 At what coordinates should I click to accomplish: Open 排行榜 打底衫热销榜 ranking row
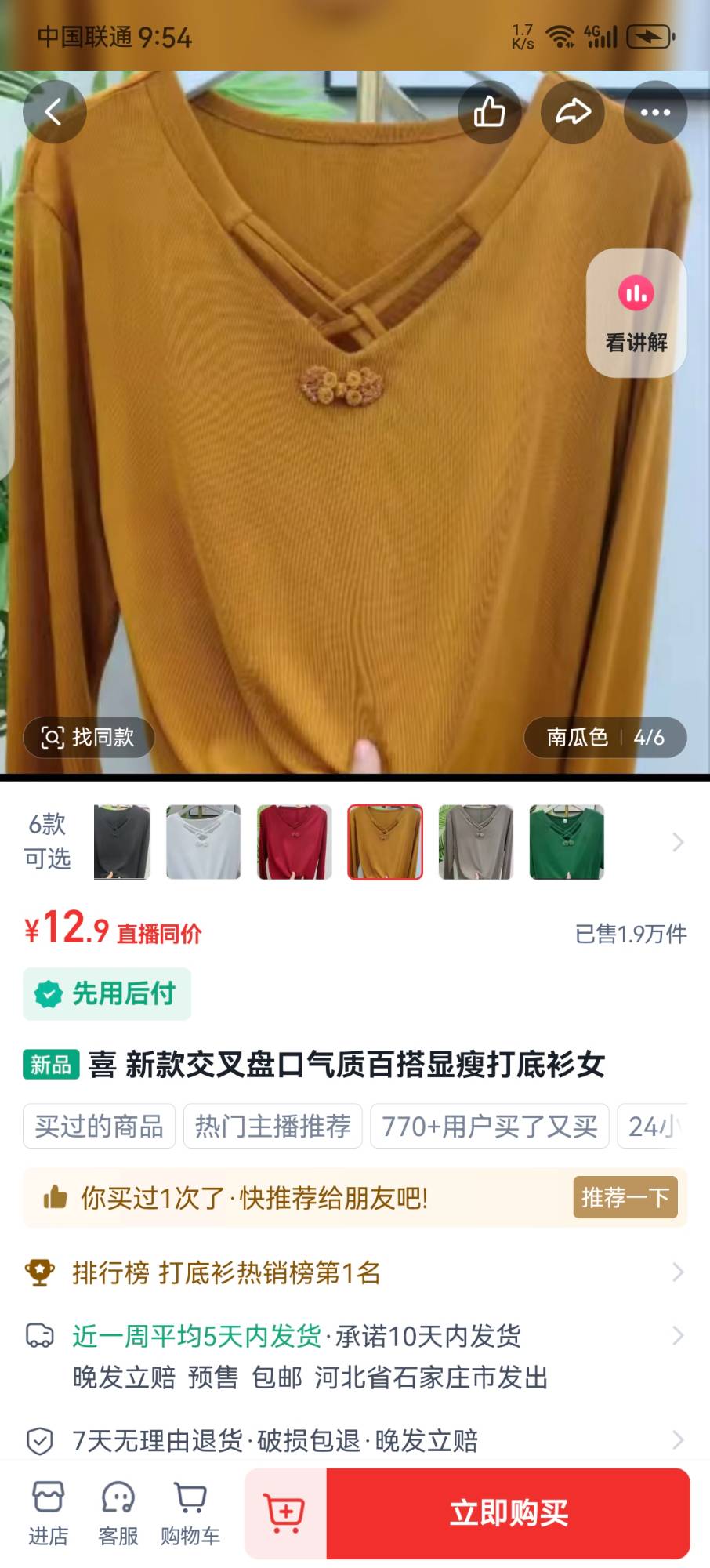[x=355, y=1272]
